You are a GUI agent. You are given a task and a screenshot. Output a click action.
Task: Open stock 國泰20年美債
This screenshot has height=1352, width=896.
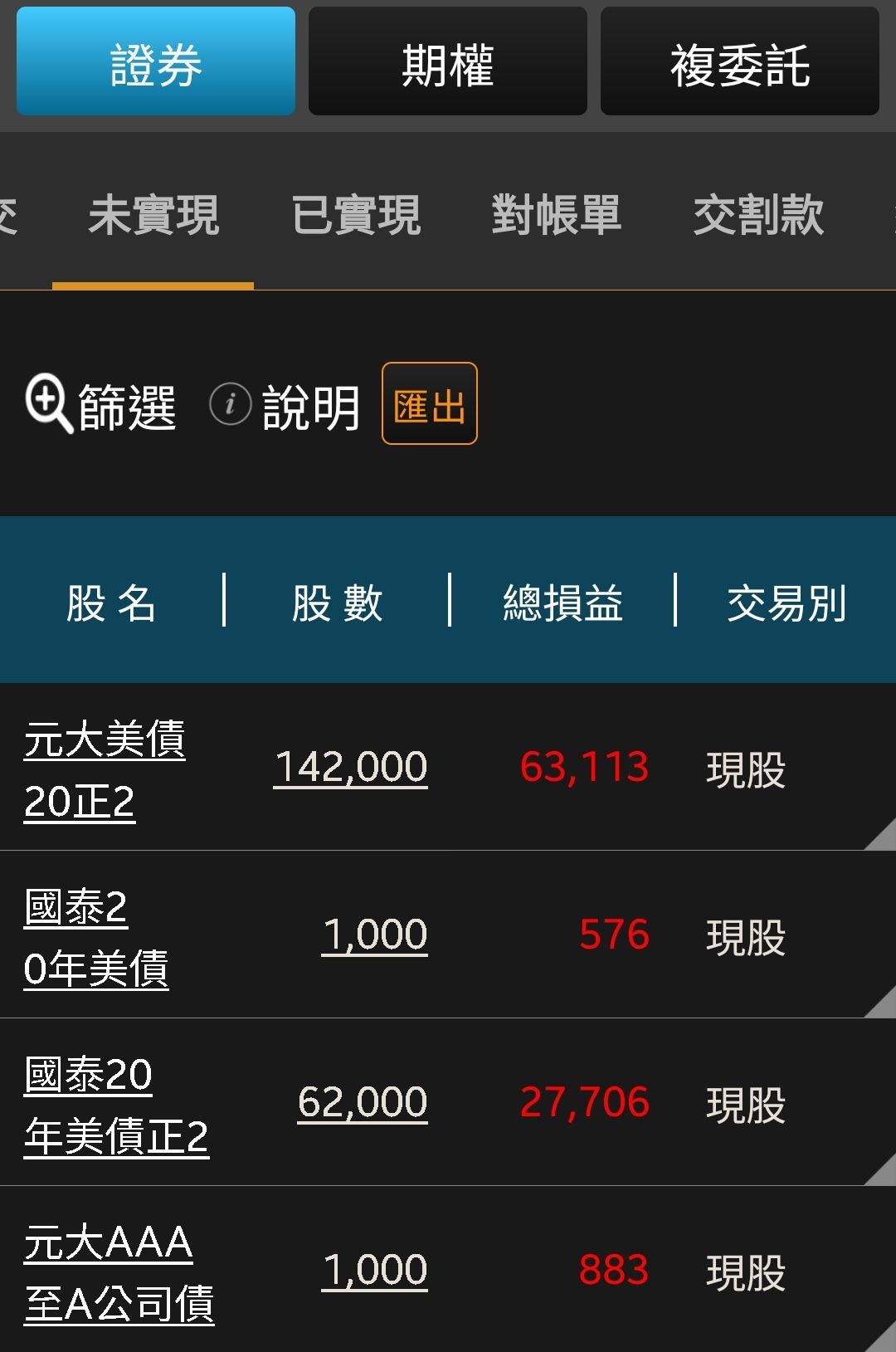pyautogui.click(x=95, y=937)
